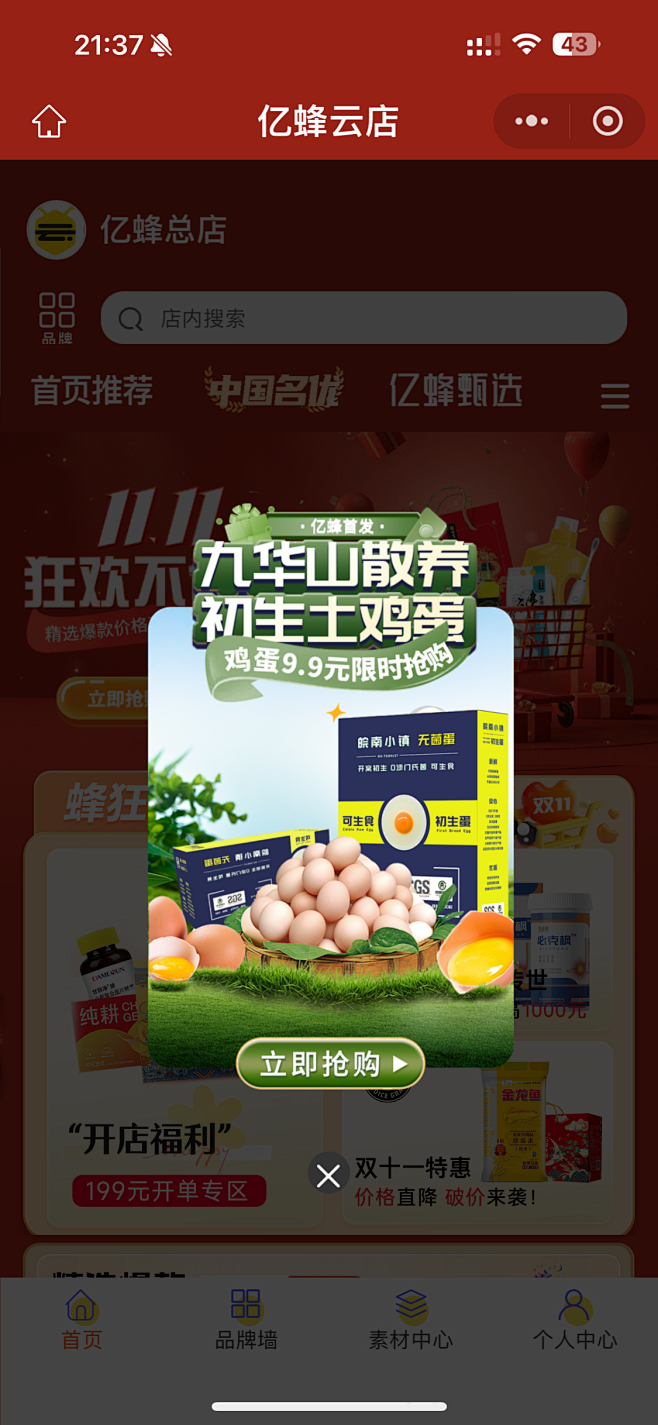658x1425 pixels.
Task: Open the 首页 bottom tab
Action: click(82, 1320)
